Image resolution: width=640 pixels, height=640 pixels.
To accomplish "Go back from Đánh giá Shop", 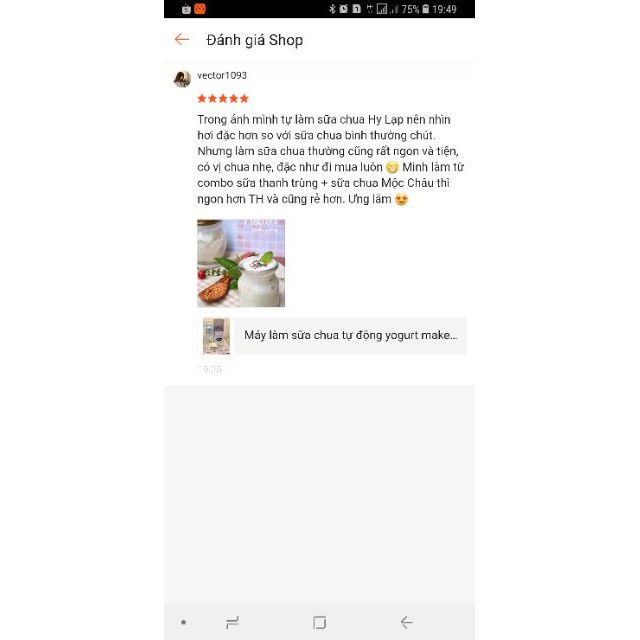I will tap(181, 40).
